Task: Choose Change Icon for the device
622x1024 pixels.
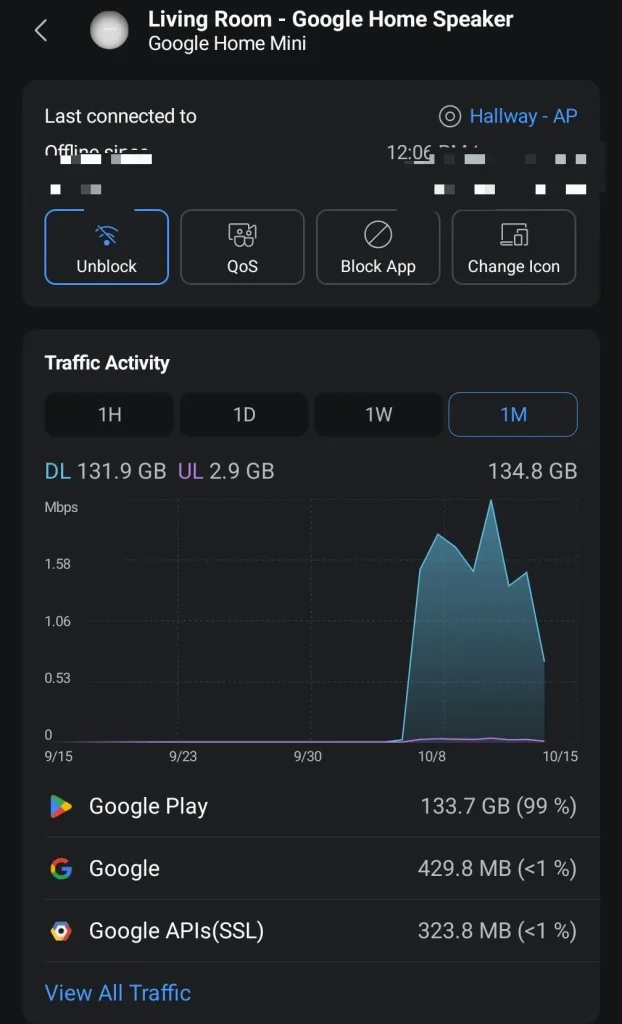Action: point(514,247)
